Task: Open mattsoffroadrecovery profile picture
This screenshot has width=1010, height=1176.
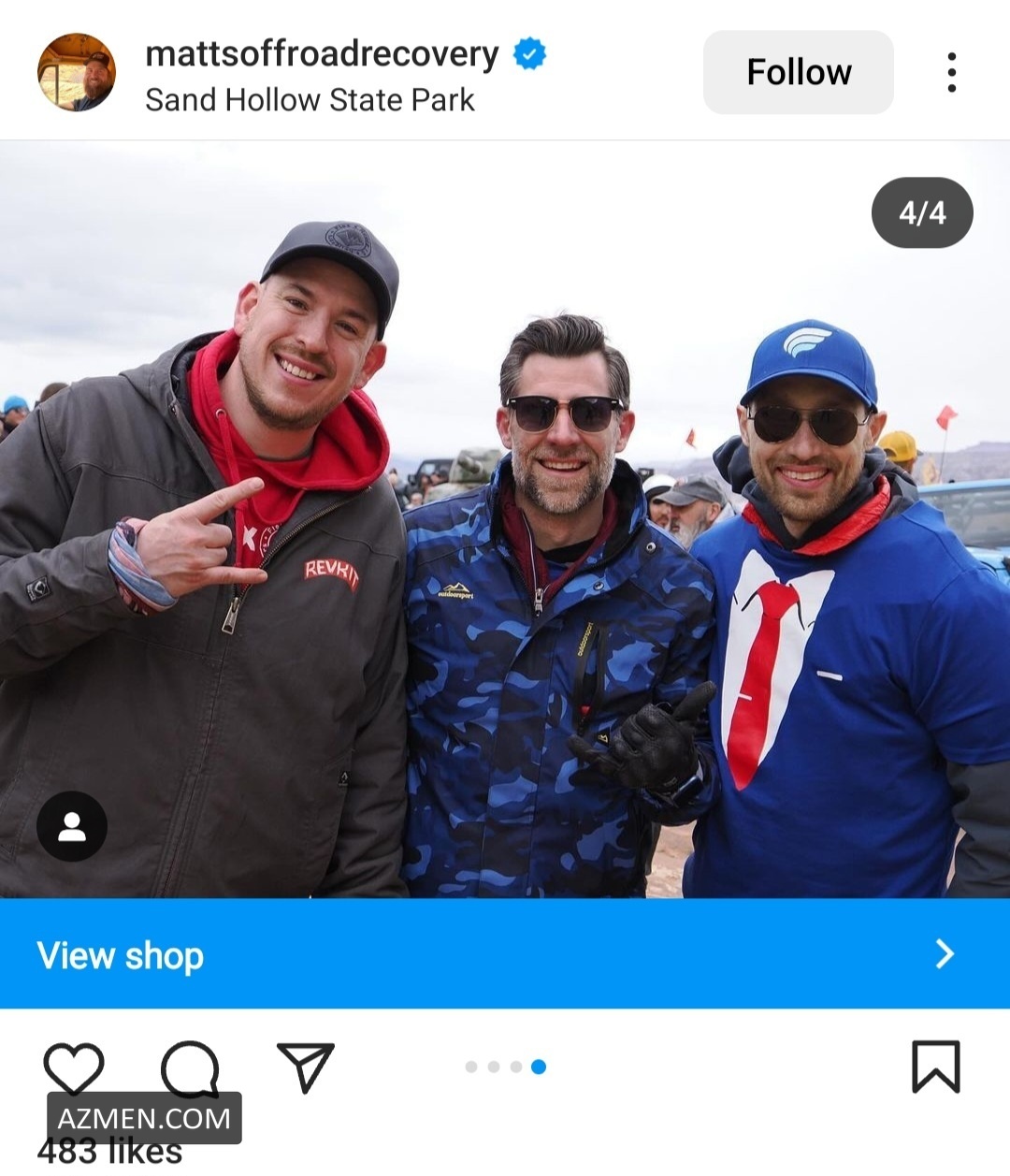Action: [x=76, y=72]
